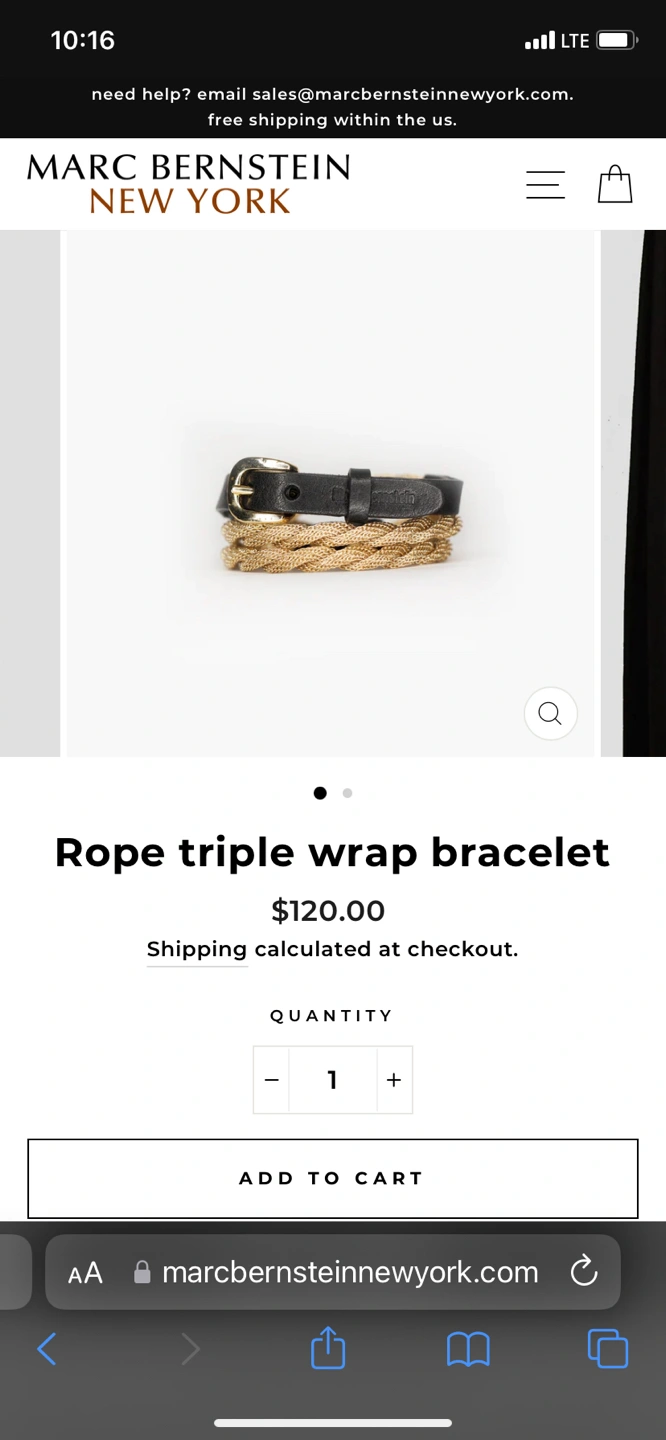This screenshot has width=666, height=1440.
Task: Decrease quantity with minus button
Action: (271, 1080)
